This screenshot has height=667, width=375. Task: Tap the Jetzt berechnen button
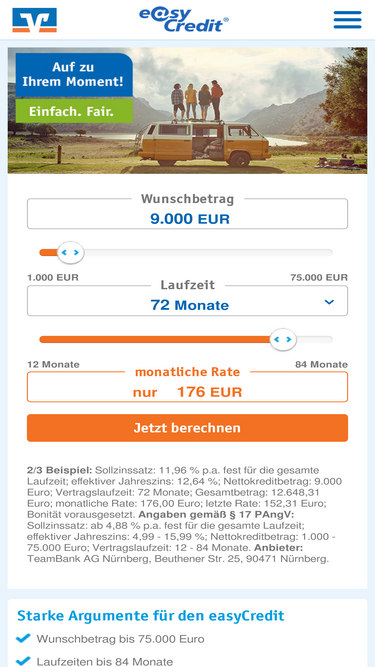[x=188, y=428]
